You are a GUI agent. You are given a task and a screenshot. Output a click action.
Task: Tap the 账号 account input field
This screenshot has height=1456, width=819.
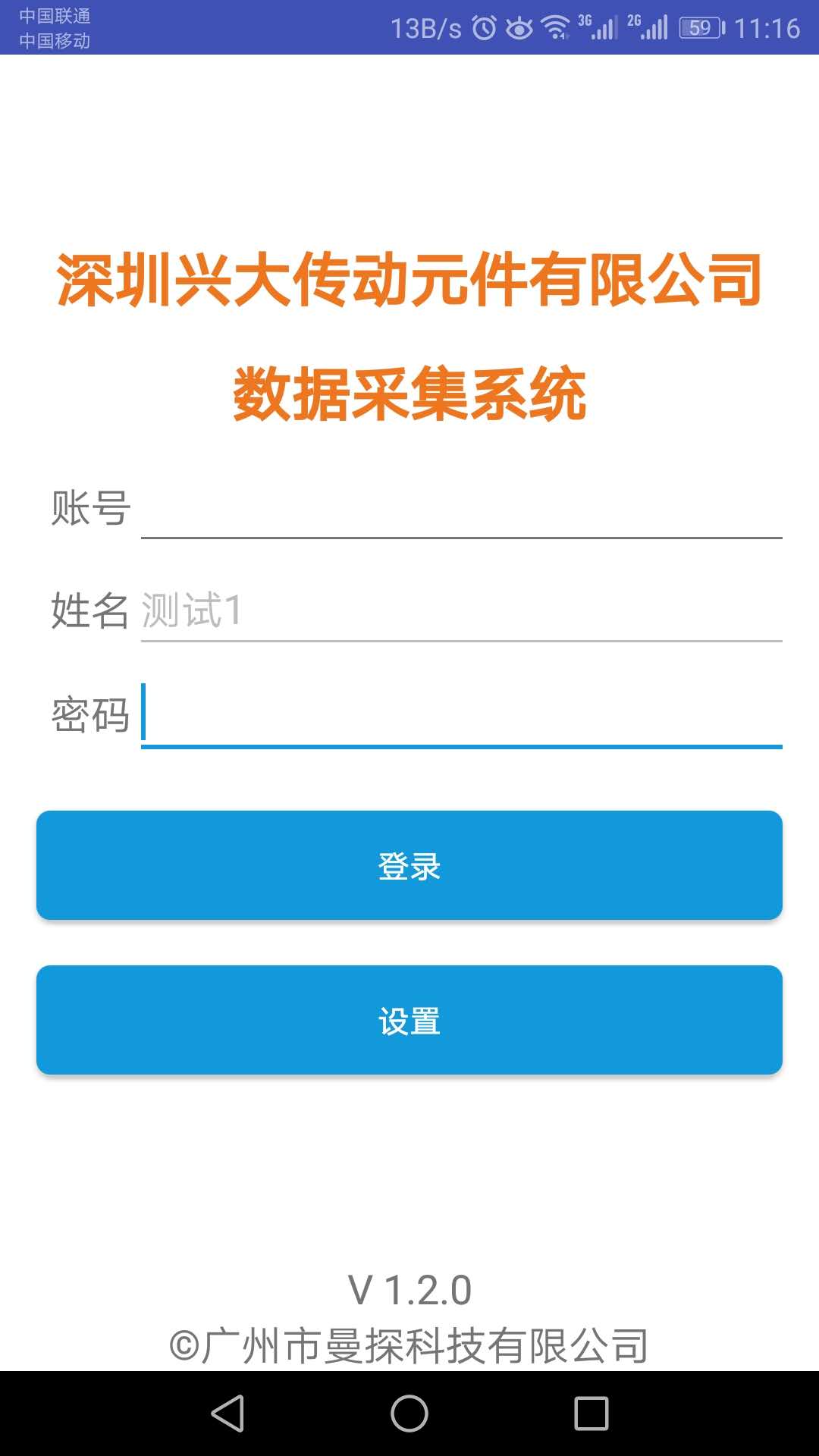(461, 508)
